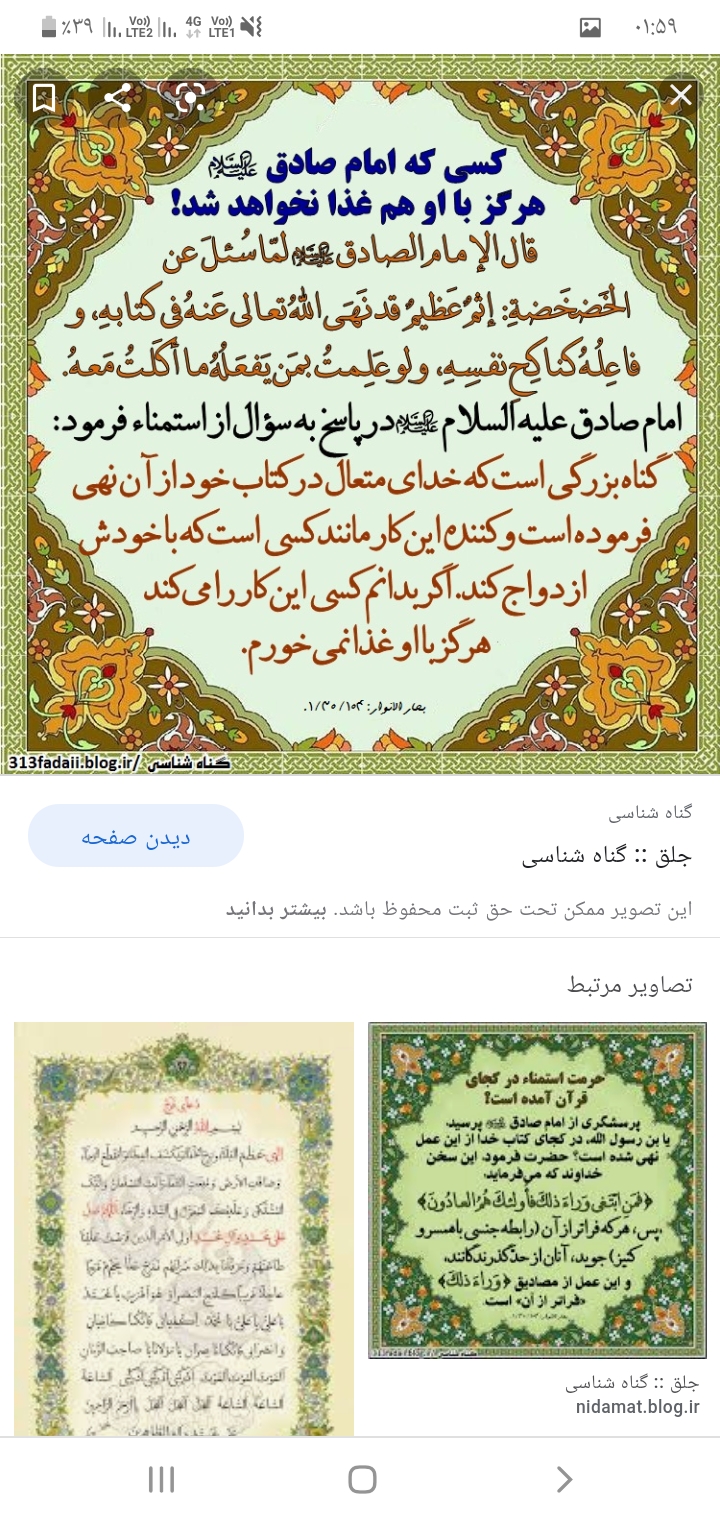Open the green related image from nidamat.blog.ir
Screen dimensions: 720x1520
pyautogui.click(x=537, y=1190)
